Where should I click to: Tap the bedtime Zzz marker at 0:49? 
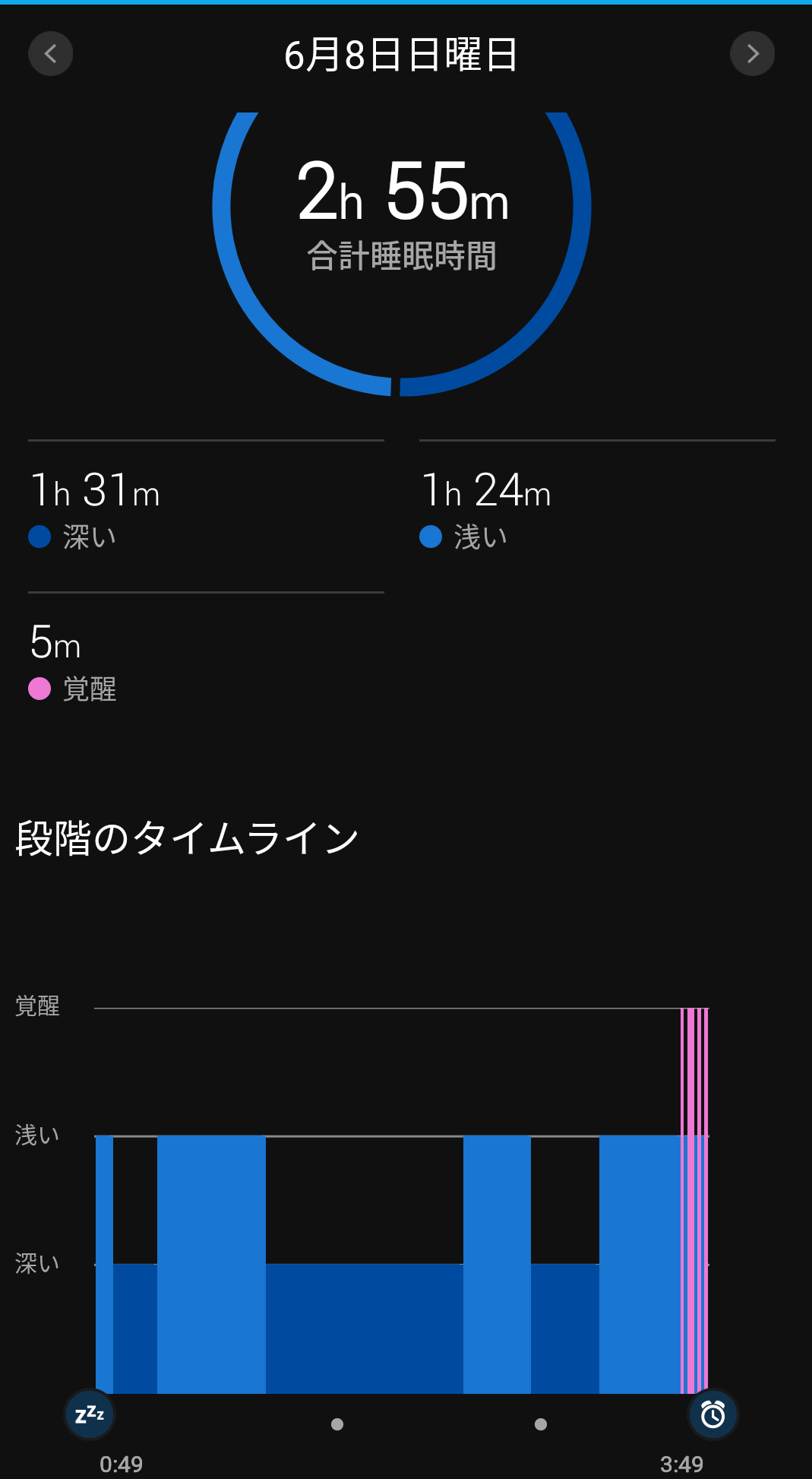tap(90, 1414)
